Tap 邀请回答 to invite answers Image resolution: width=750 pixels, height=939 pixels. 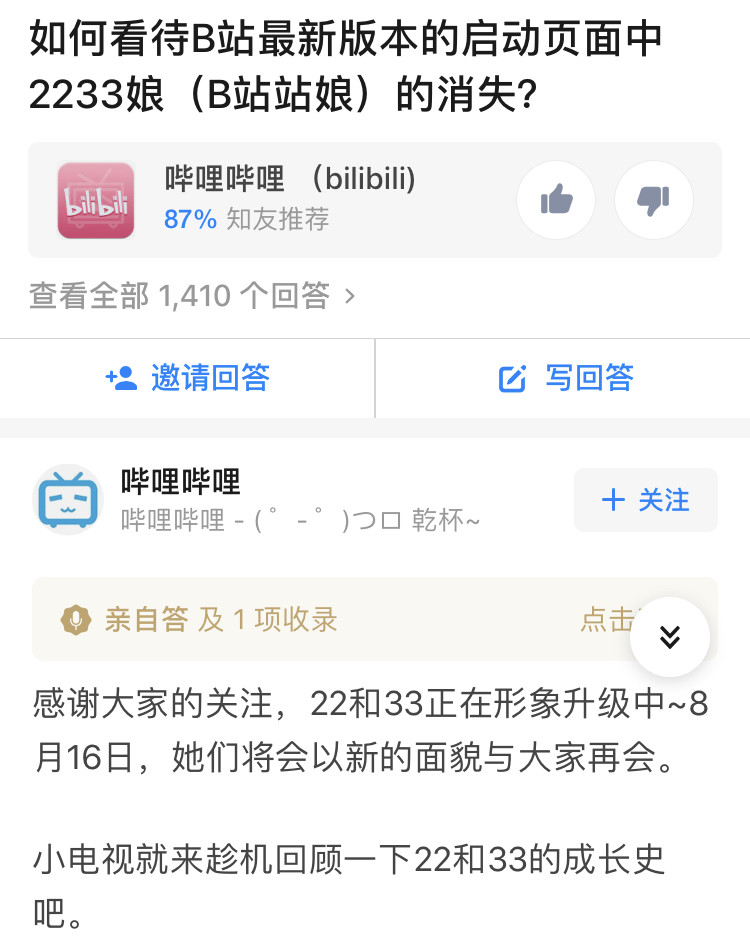187,378
